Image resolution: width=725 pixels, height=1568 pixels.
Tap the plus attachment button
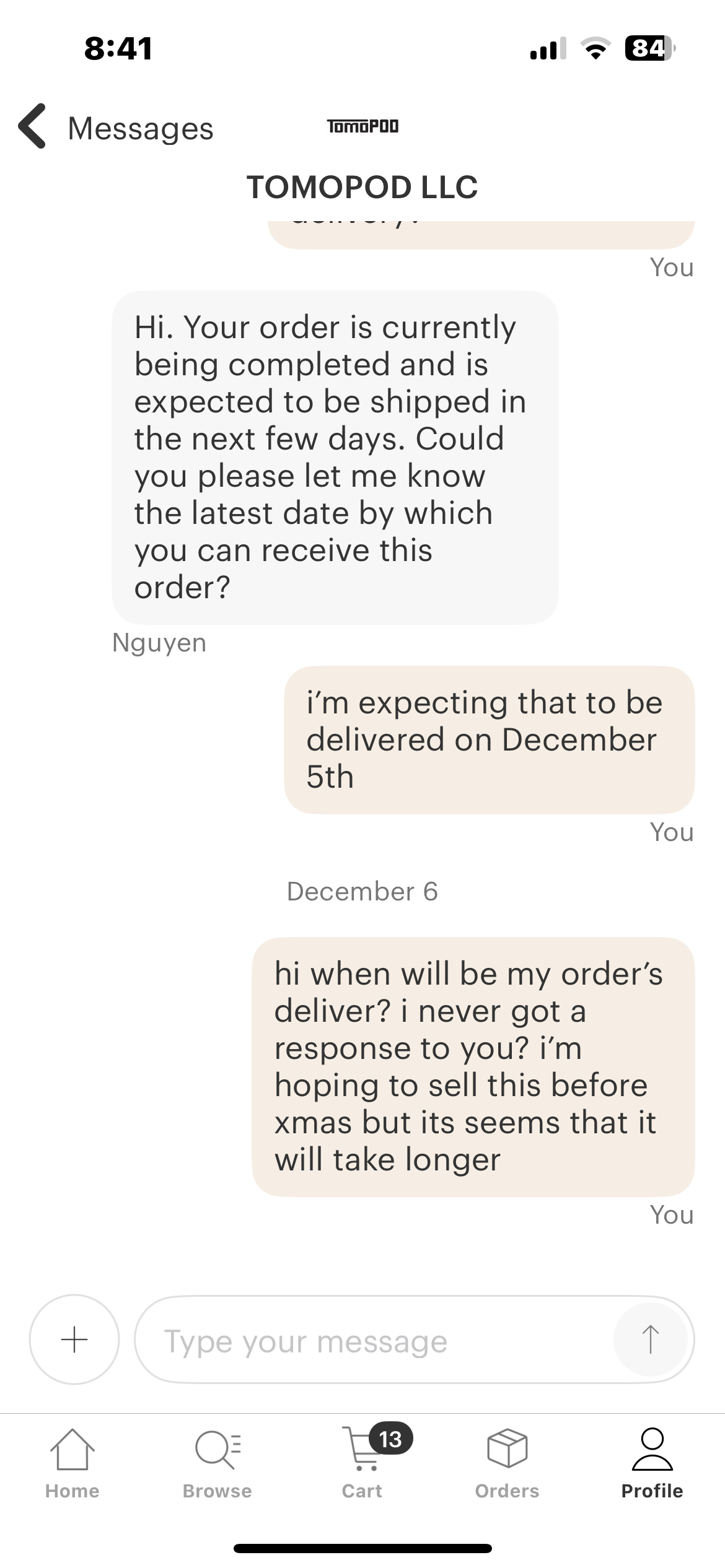click(74, 1339)
